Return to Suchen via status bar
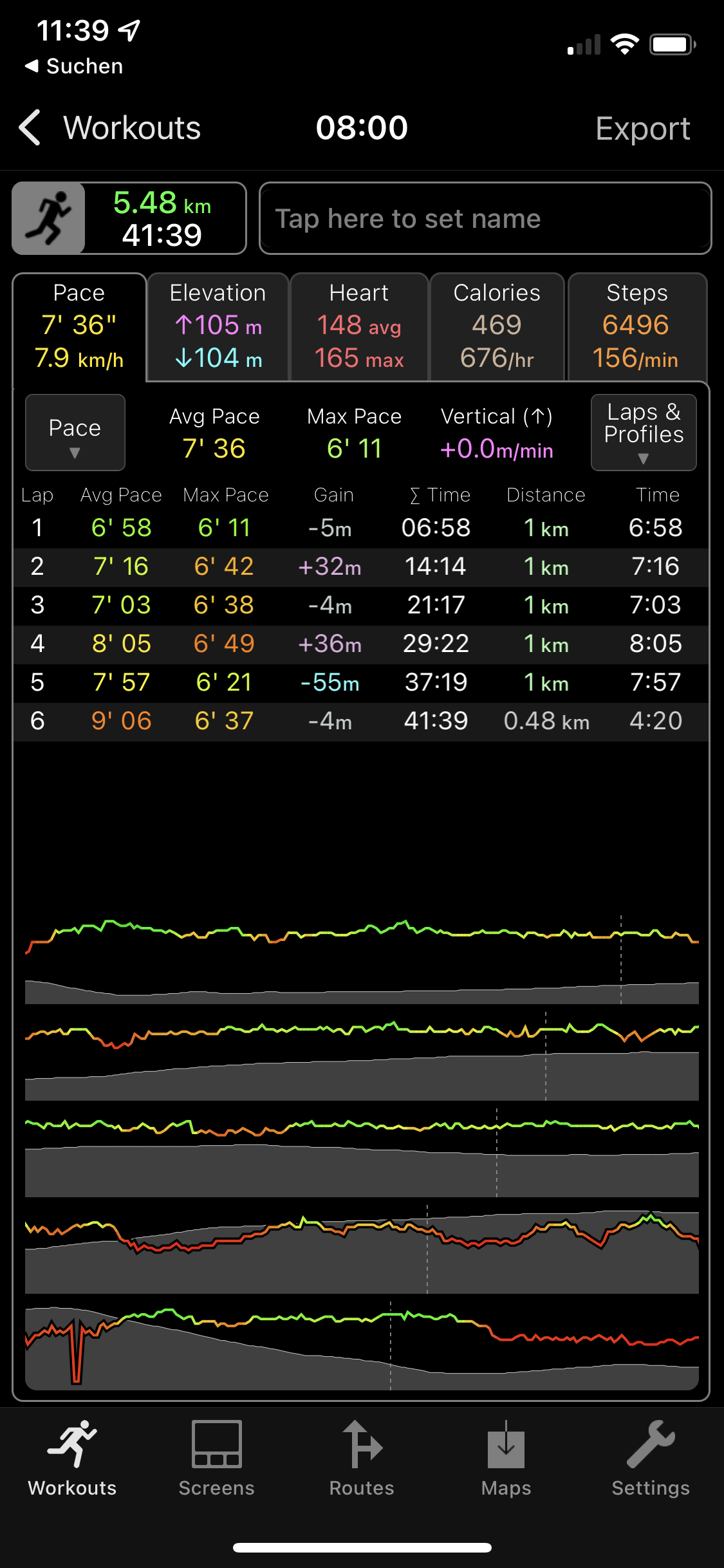 pos(74,66)
